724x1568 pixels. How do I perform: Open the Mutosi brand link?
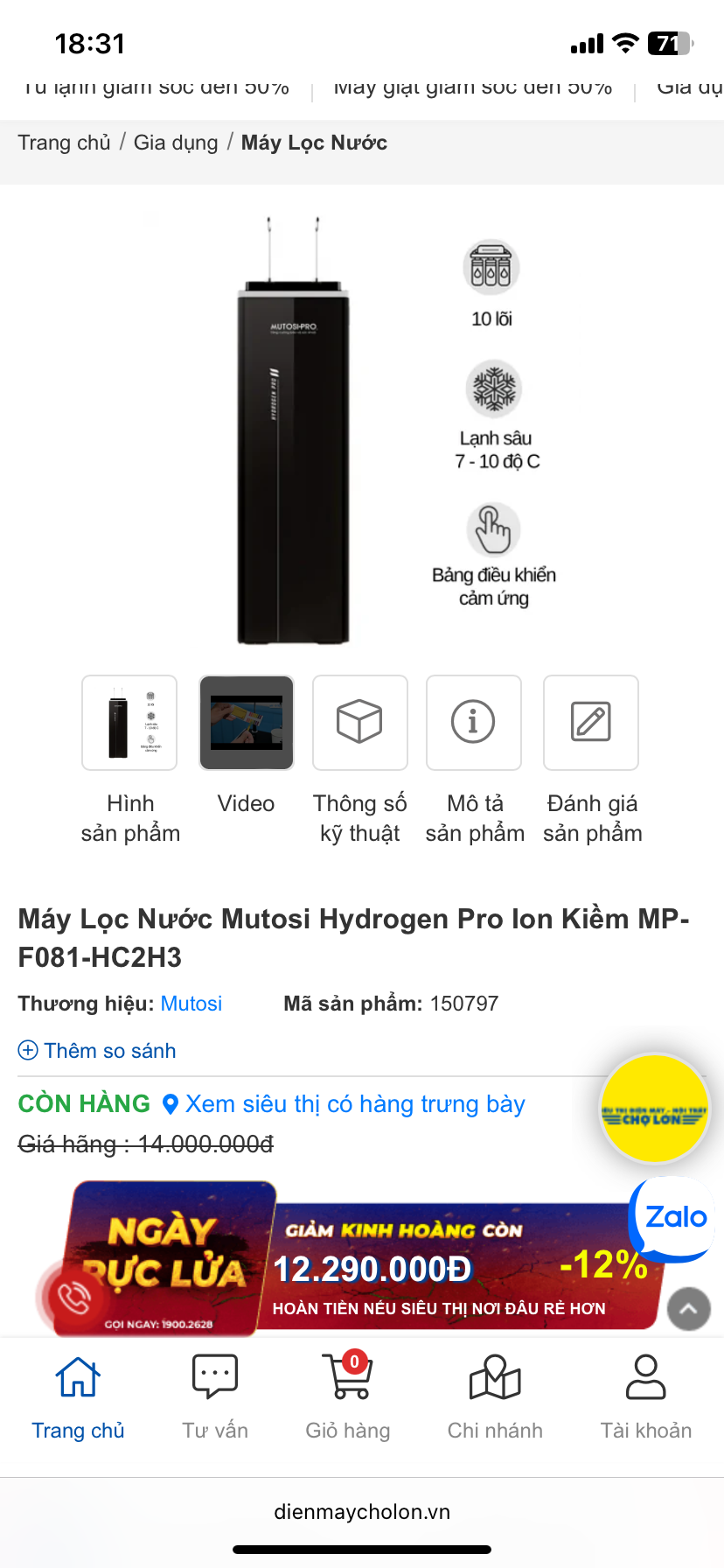[191, 1004]
